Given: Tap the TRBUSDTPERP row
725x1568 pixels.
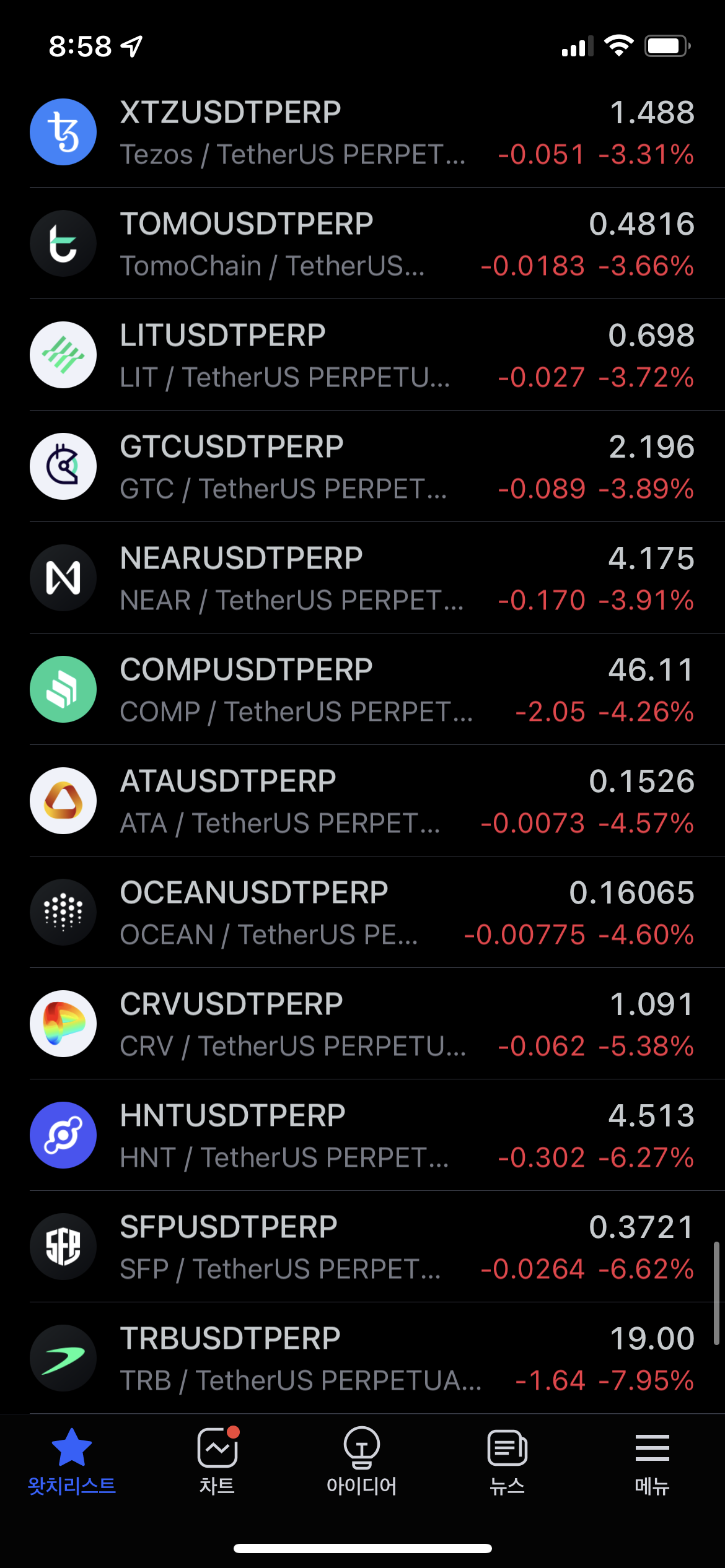Looking at the screenshot, I should coord(362,1358).
